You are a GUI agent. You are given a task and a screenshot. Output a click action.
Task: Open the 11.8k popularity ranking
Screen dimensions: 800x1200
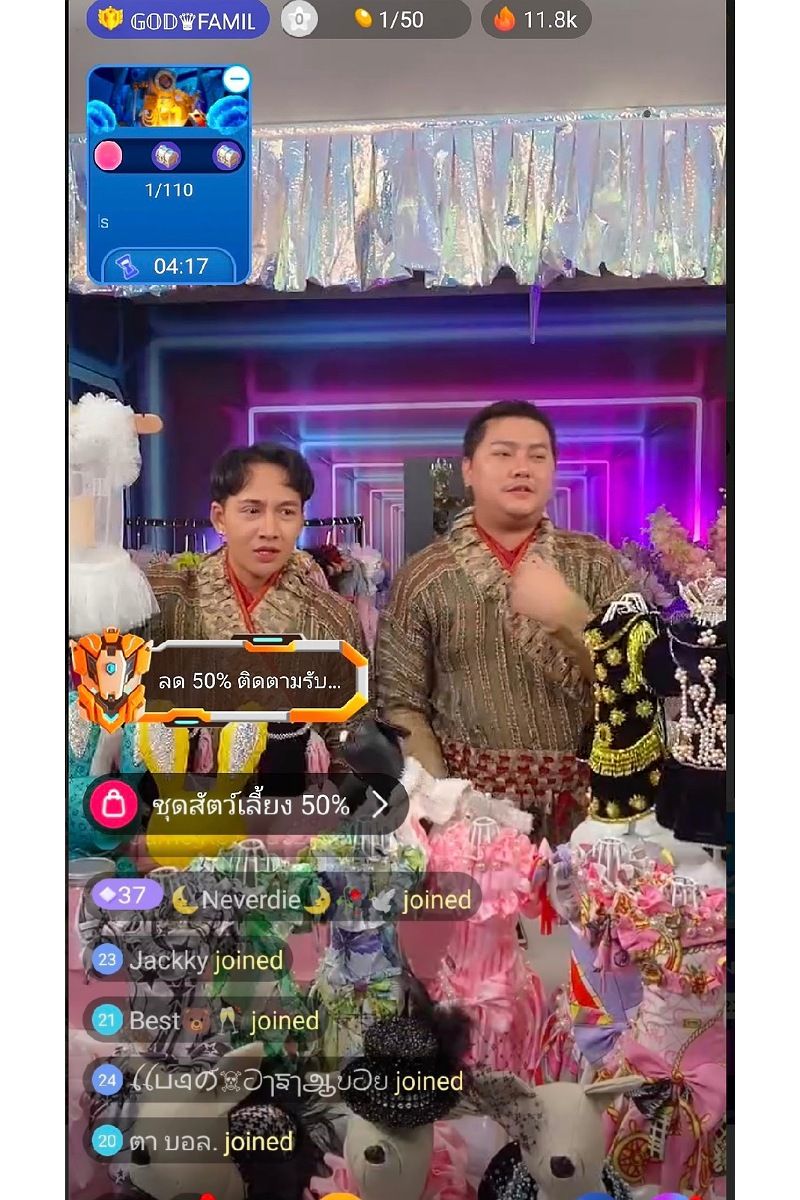click(536, 20)
